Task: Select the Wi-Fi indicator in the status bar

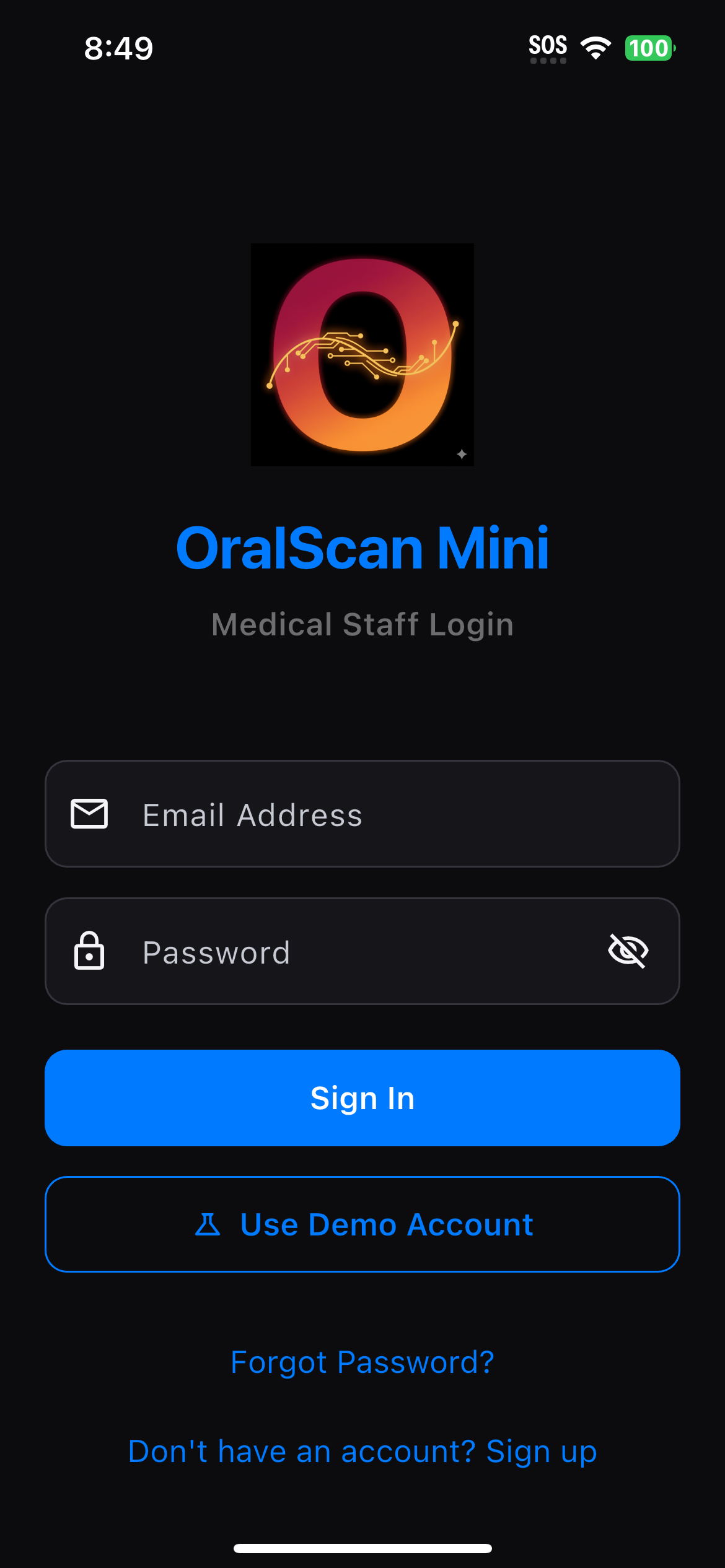Action: 595,46
